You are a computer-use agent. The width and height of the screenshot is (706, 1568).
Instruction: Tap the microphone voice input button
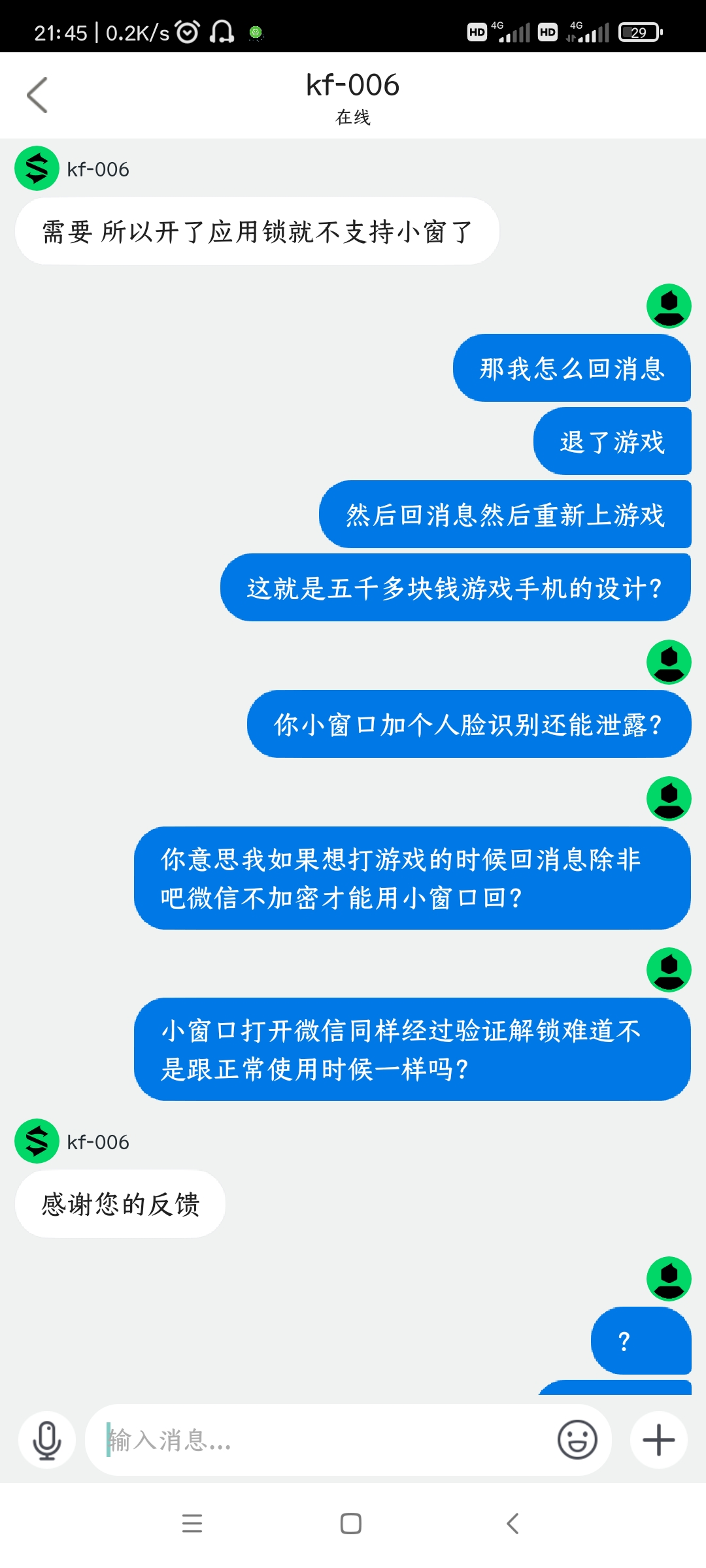47,1440
